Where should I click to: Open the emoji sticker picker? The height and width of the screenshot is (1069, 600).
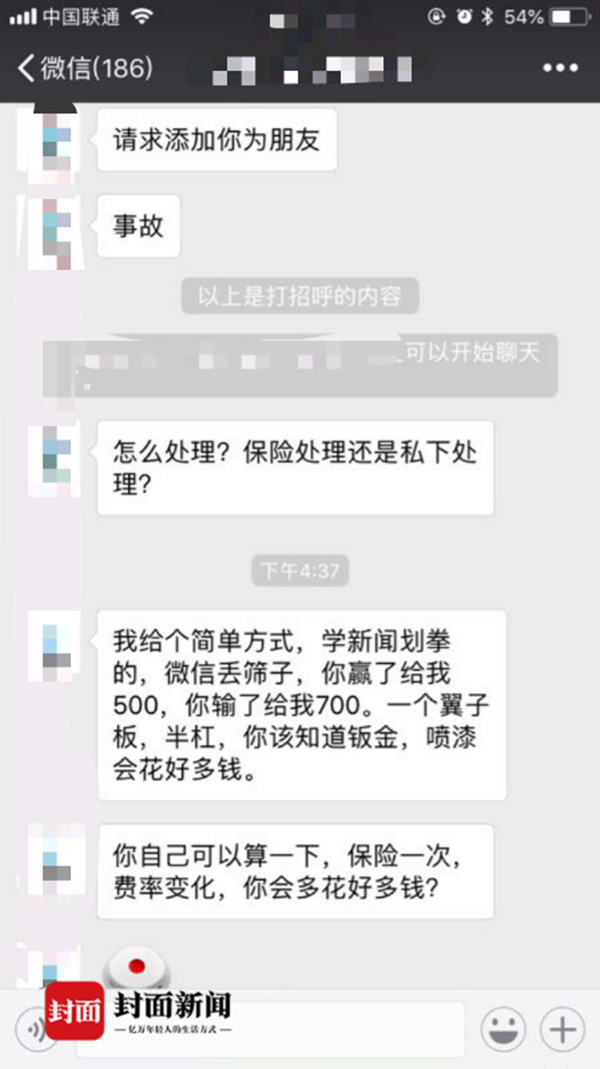click(x=504, y=1029)
